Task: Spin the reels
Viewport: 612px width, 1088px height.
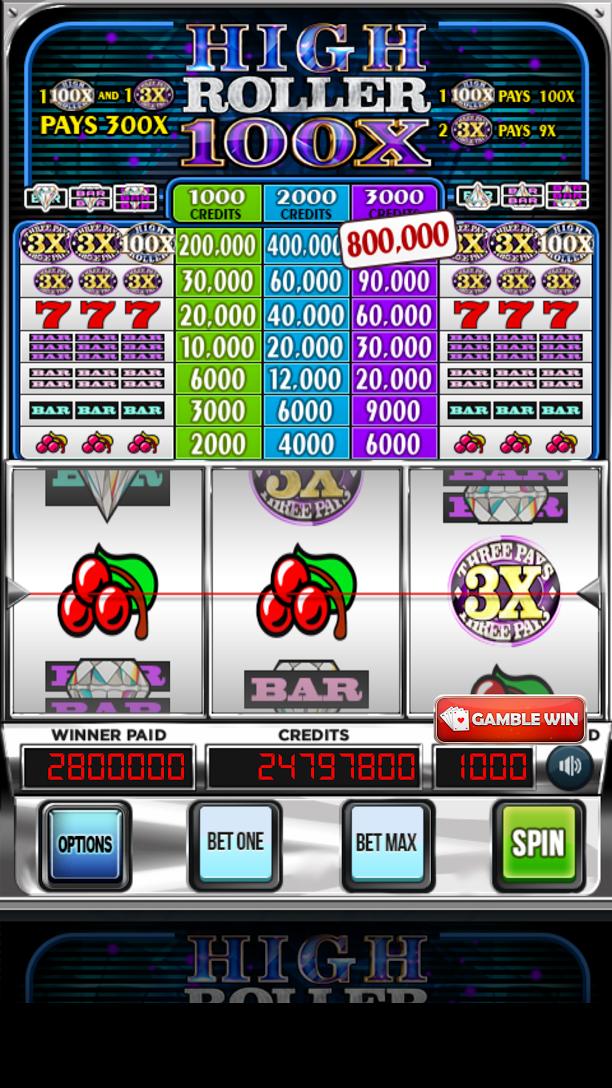Action: 538,844
